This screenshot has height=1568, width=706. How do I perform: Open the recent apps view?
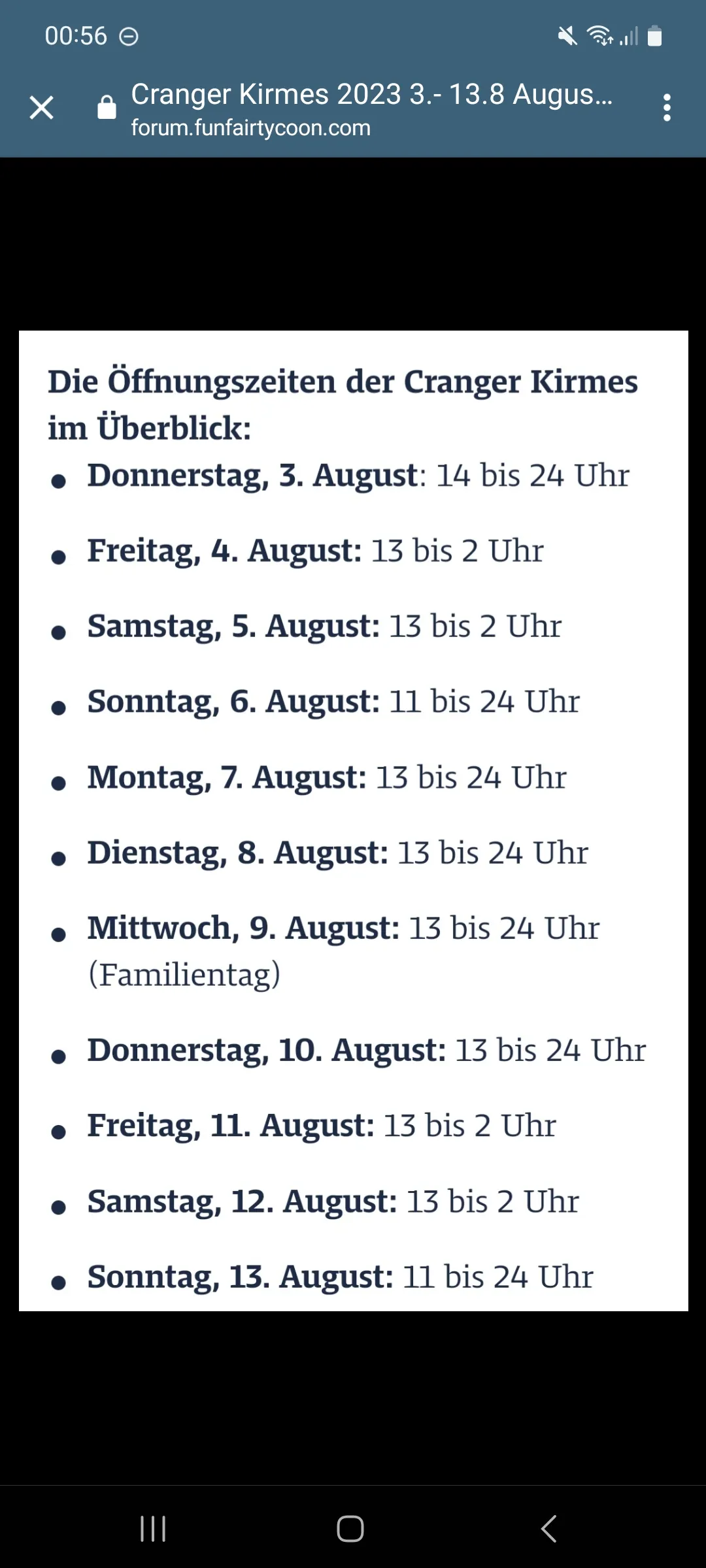click(x=153, y=1529)
